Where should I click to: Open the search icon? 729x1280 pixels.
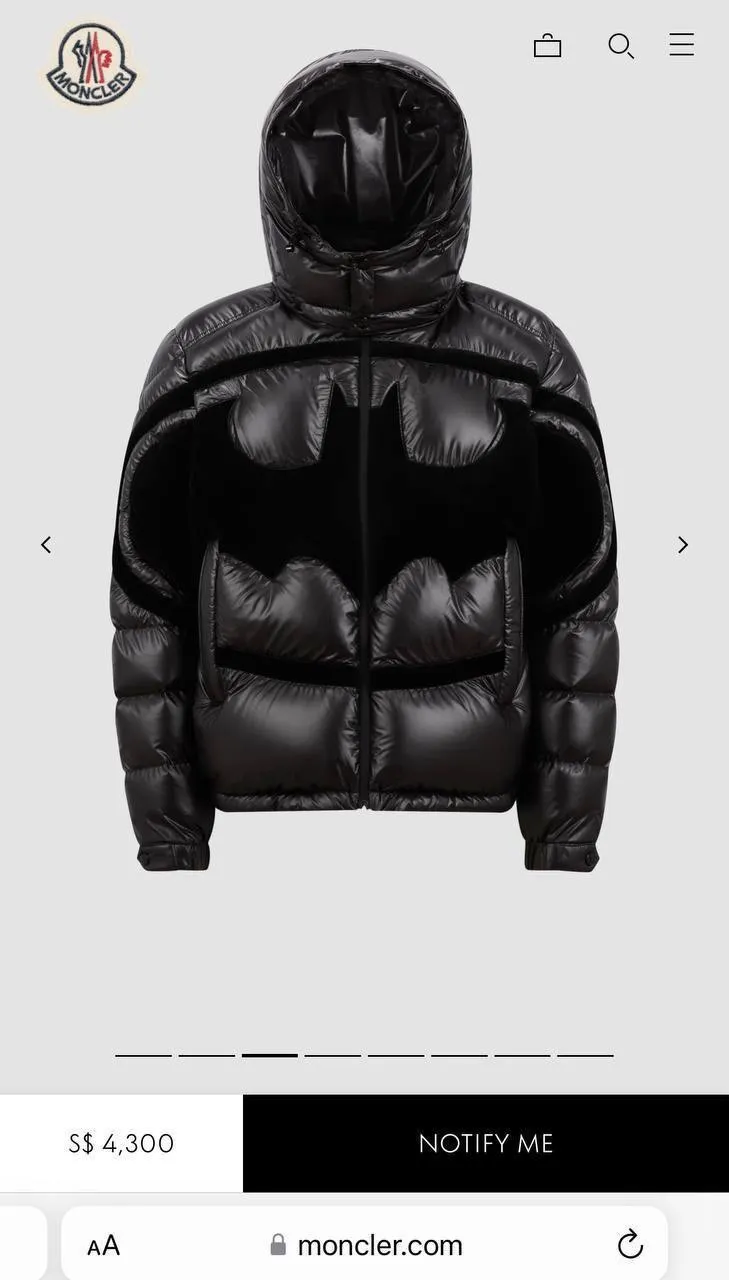621,46
